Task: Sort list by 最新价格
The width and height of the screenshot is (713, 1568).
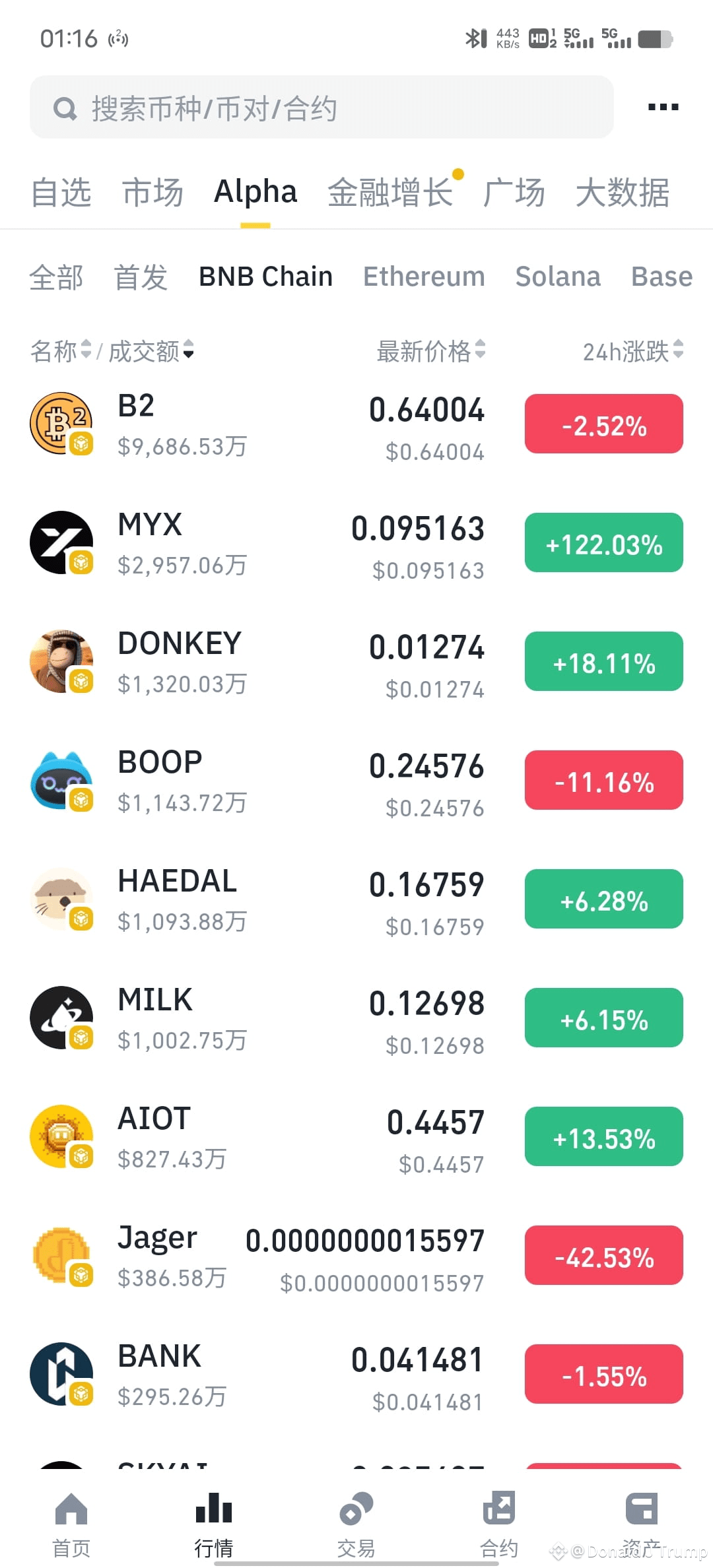Action: click(x=431, y=351)
